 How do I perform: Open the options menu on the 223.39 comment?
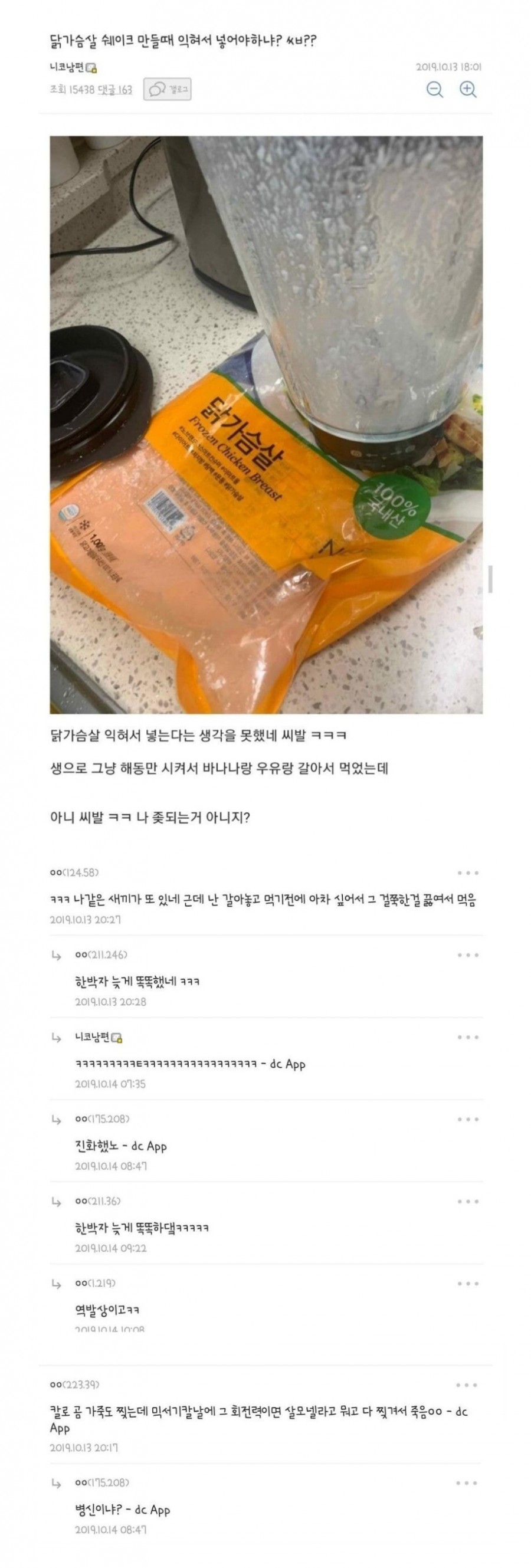pyautogui.click(x=467, y=1385)
